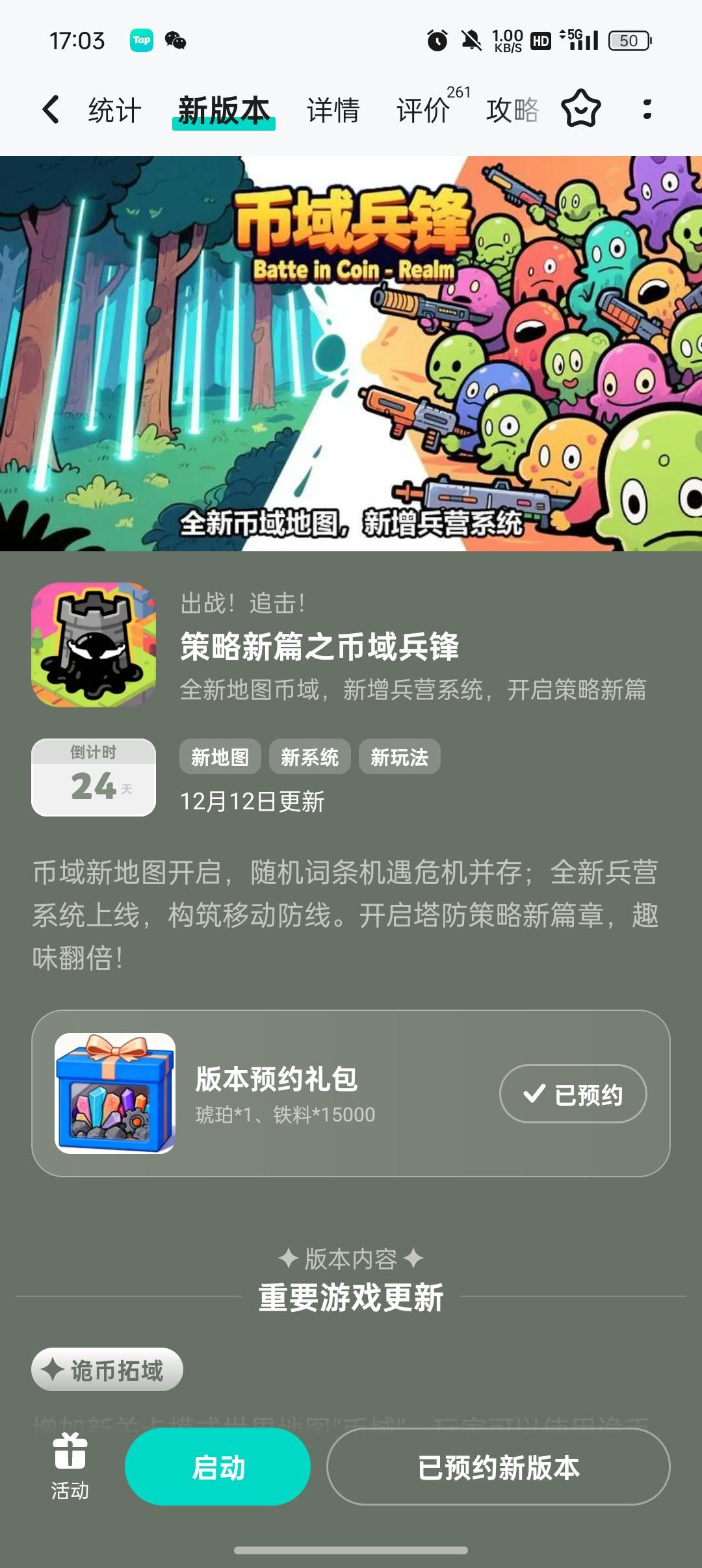702x1568 pixels.
Task: Tap the countdown badge showing 24 天
Action: pos(92,780)
